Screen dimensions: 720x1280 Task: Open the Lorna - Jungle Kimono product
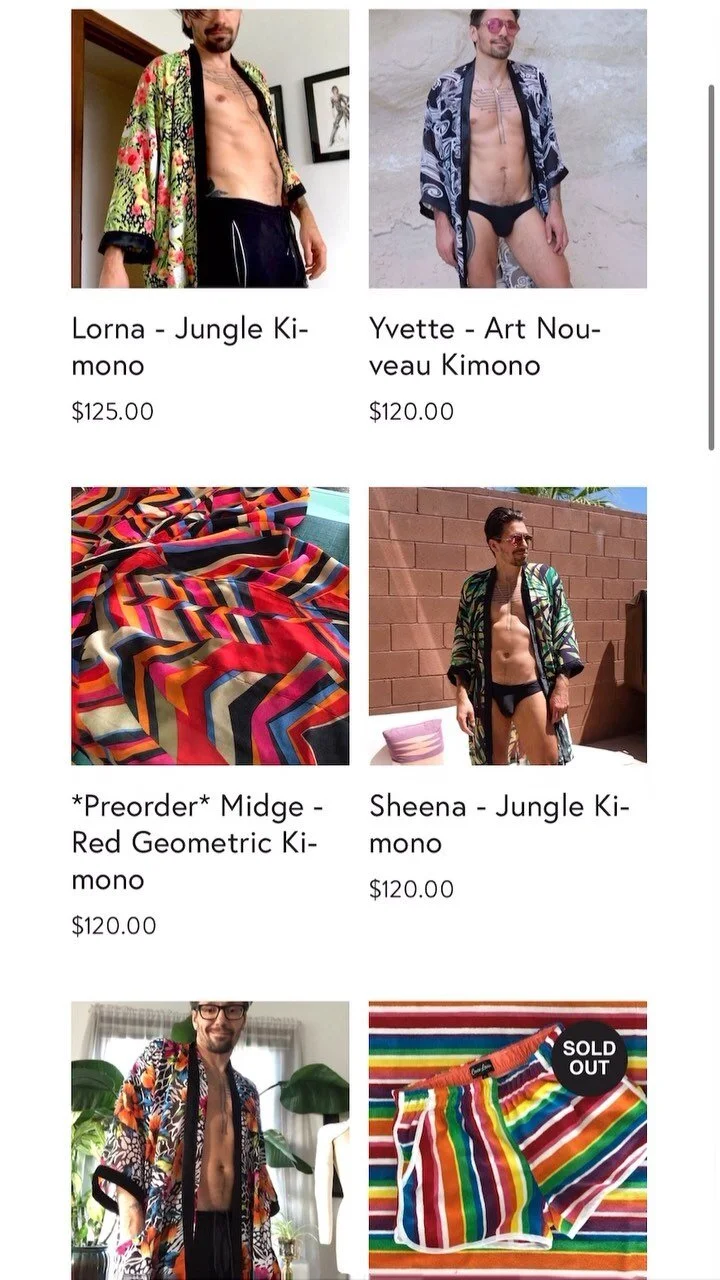click(x=210, y=149)
